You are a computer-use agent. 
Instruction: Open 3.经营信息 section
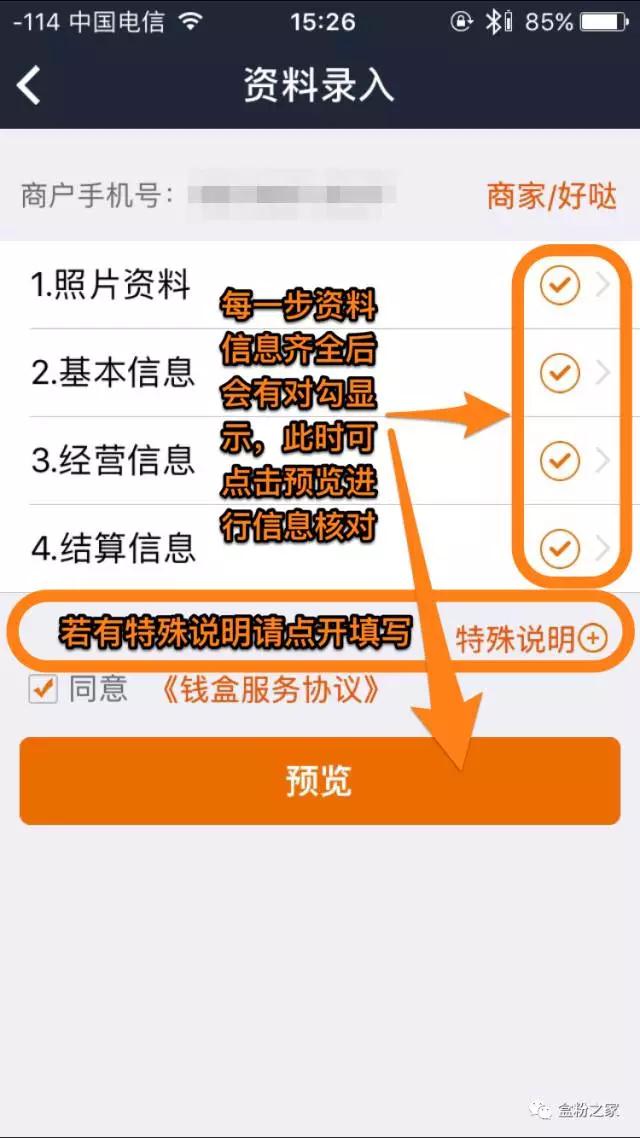coord(112,460)
